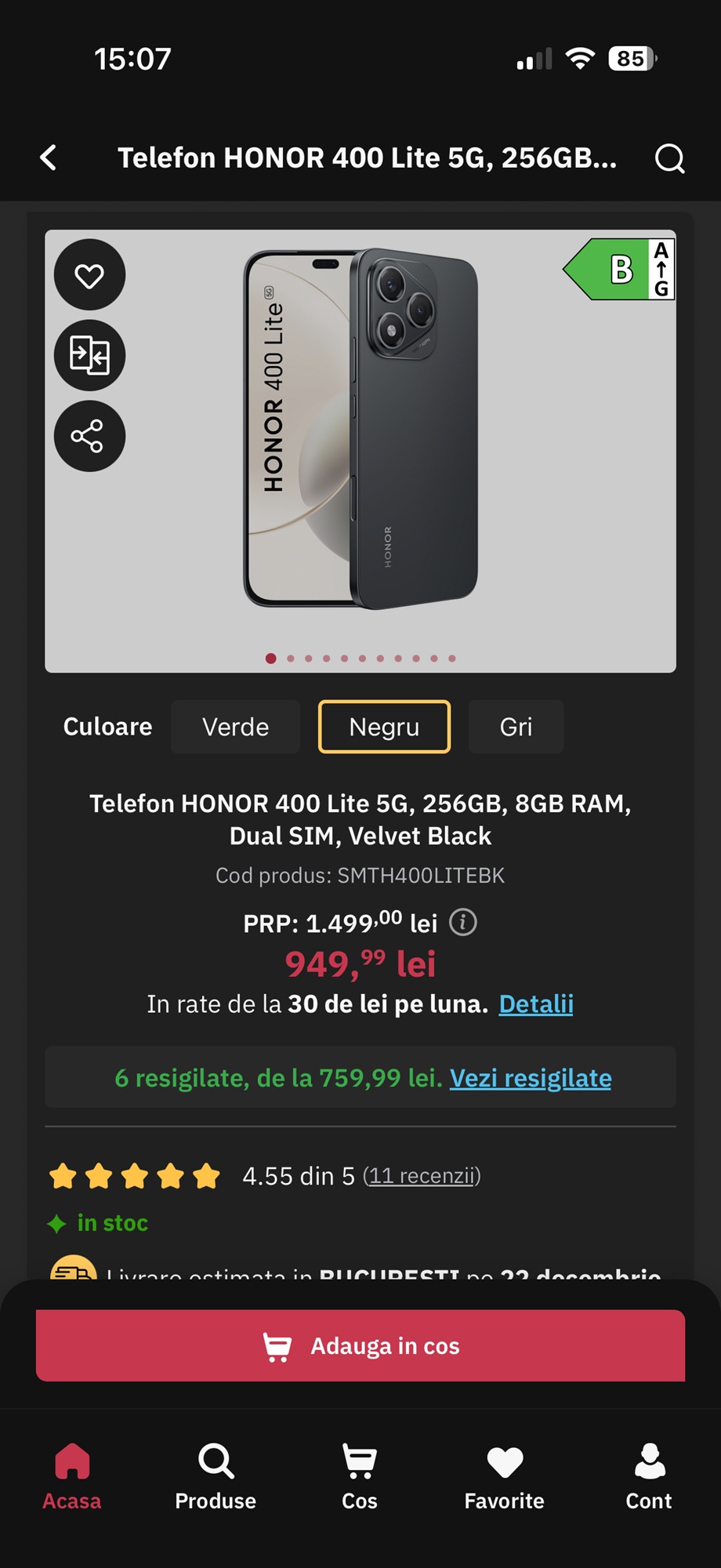Show PRP price info icon
Screen dimensions: 721x1568
pos(462,922)
